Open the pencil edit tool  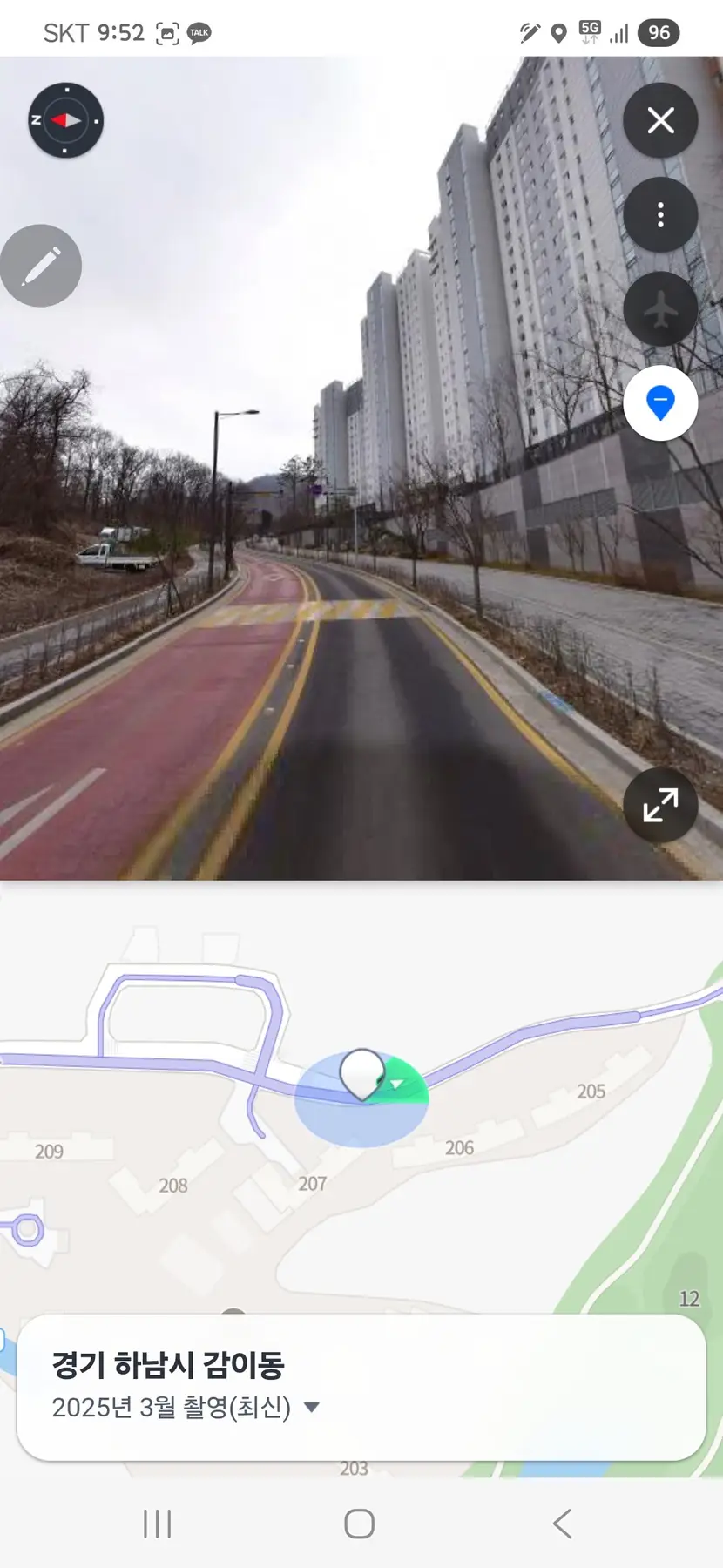[41, 266]
